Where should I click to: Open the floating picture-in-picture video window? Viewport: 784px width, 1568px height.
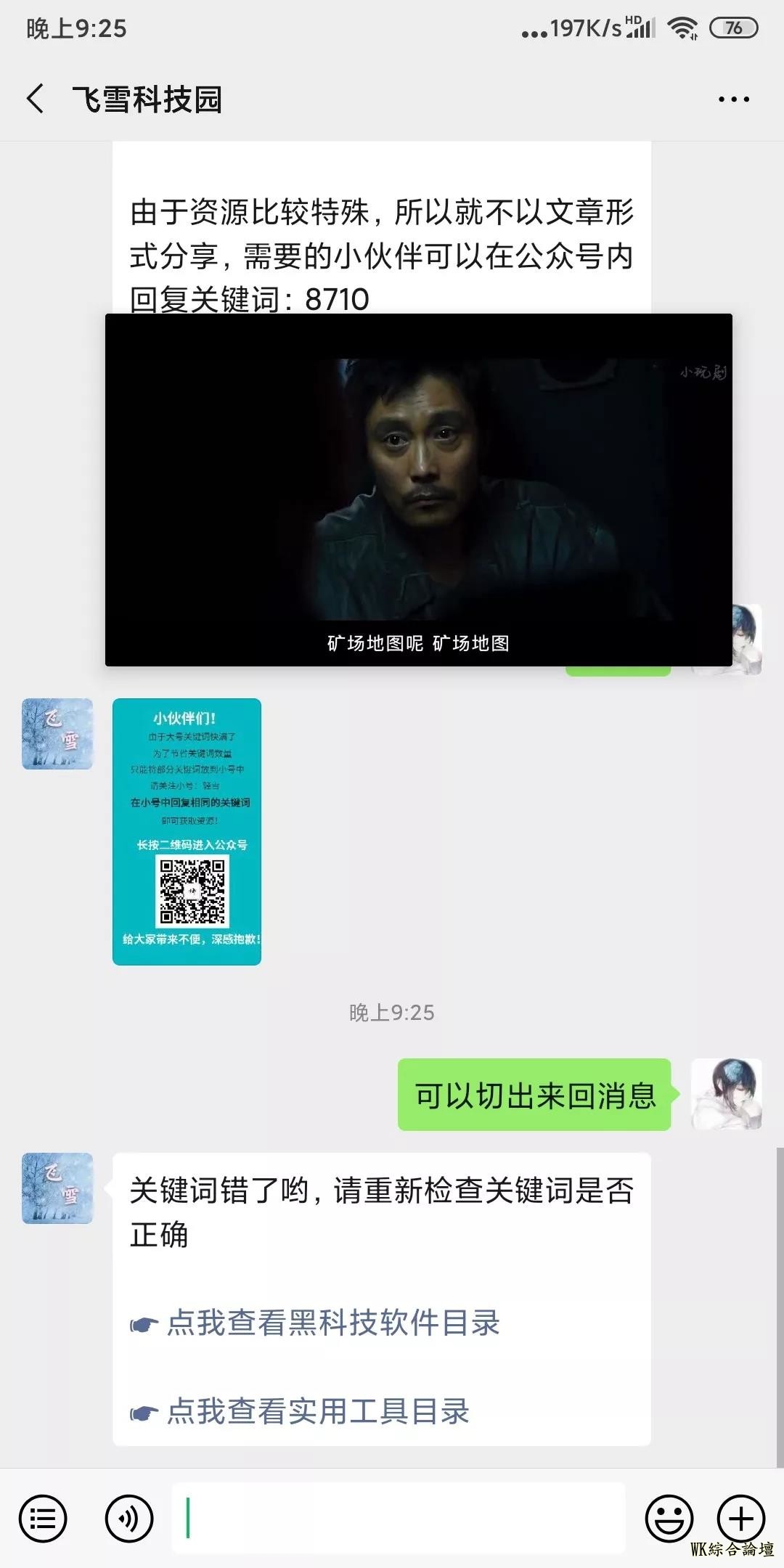pos(418,489)
